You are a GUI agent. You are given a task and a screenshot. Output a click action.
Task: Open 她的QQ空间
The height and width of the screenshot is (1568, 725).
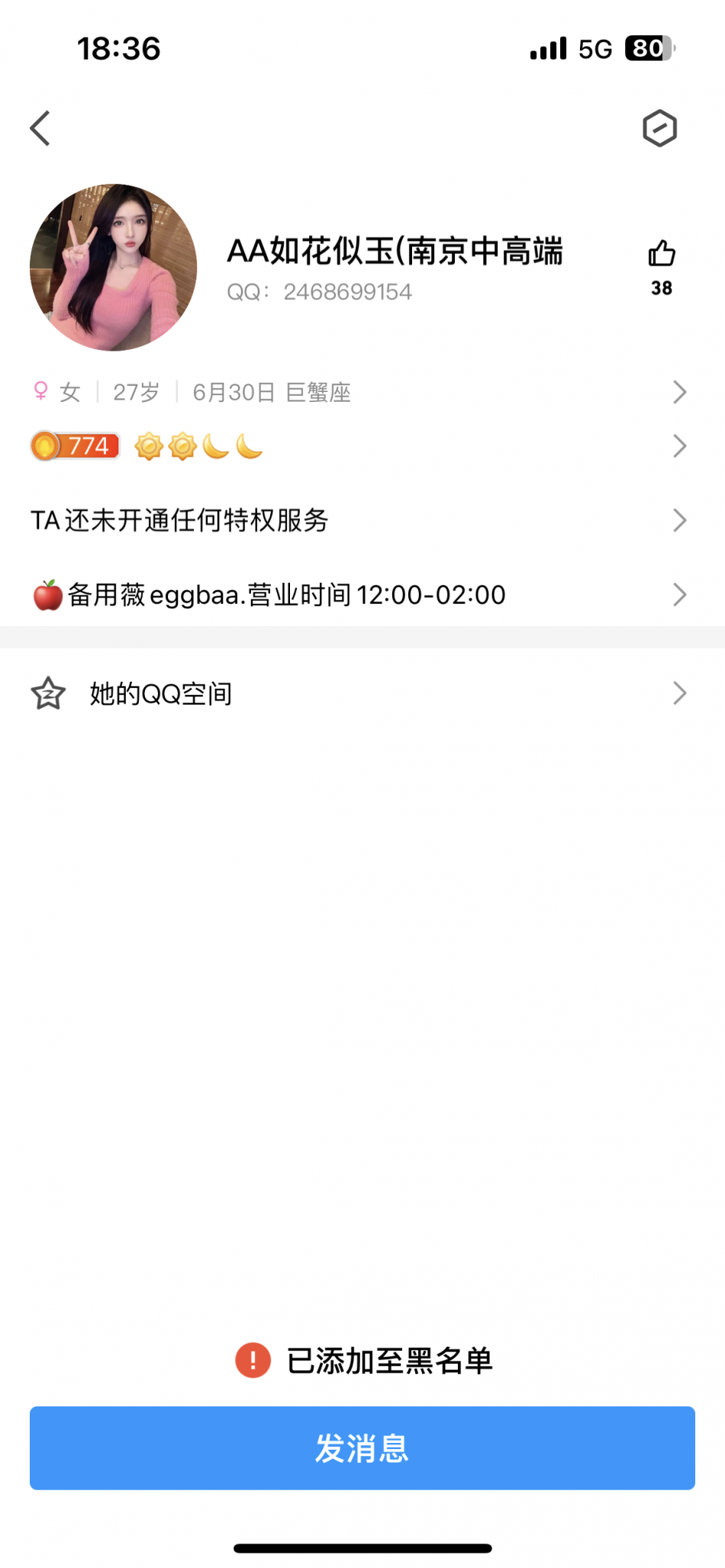(x=362, y=693)
